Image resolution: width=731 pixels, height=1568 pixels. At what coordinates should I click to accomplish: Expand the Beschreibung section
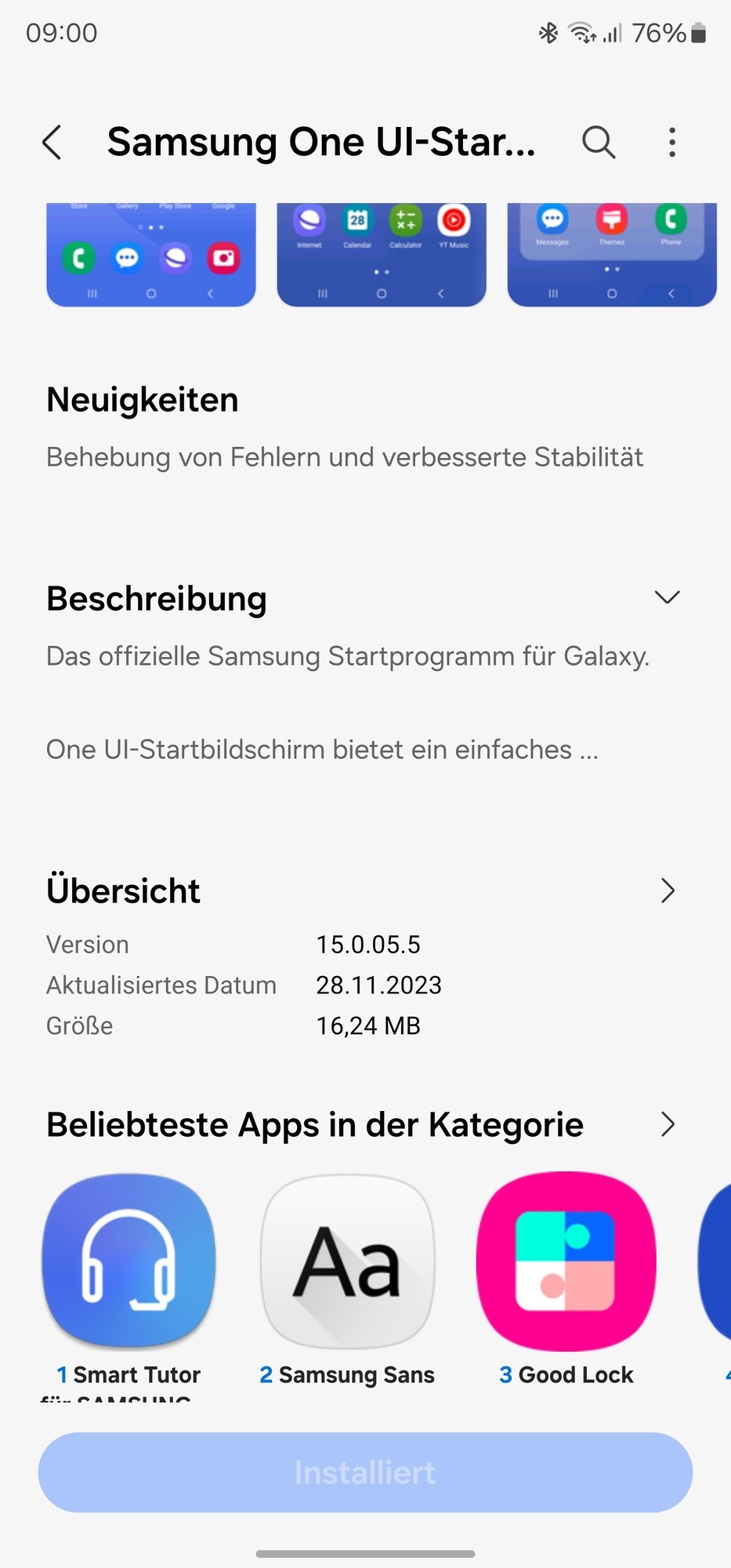pyautogui.click(x=667, y=598)
